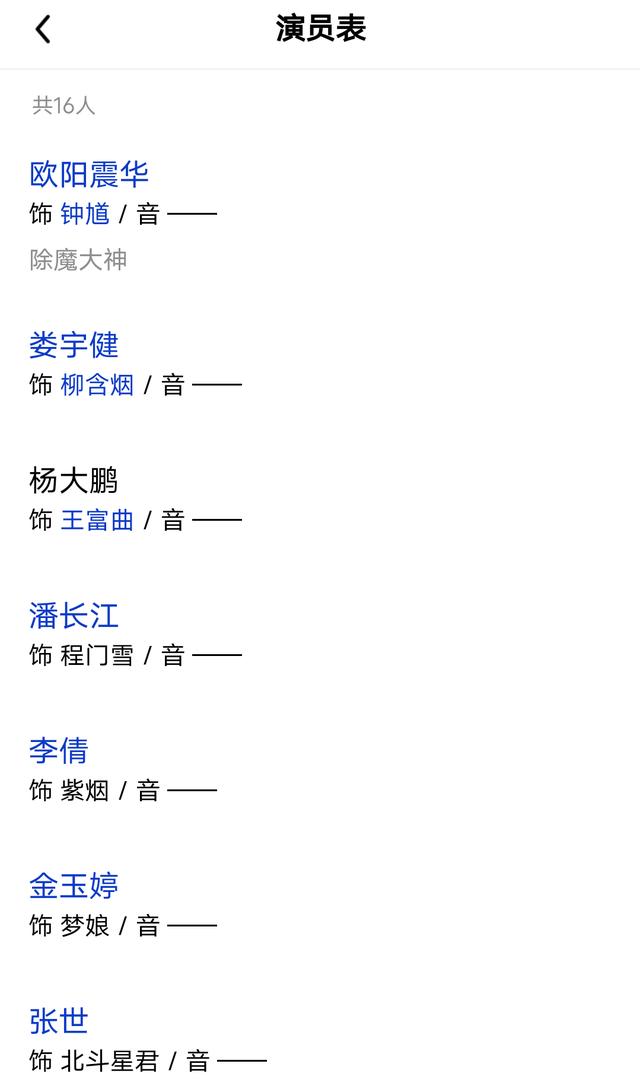Open the character link 王富曲
Screen dimensions: 640x1086
click(97, 519)
